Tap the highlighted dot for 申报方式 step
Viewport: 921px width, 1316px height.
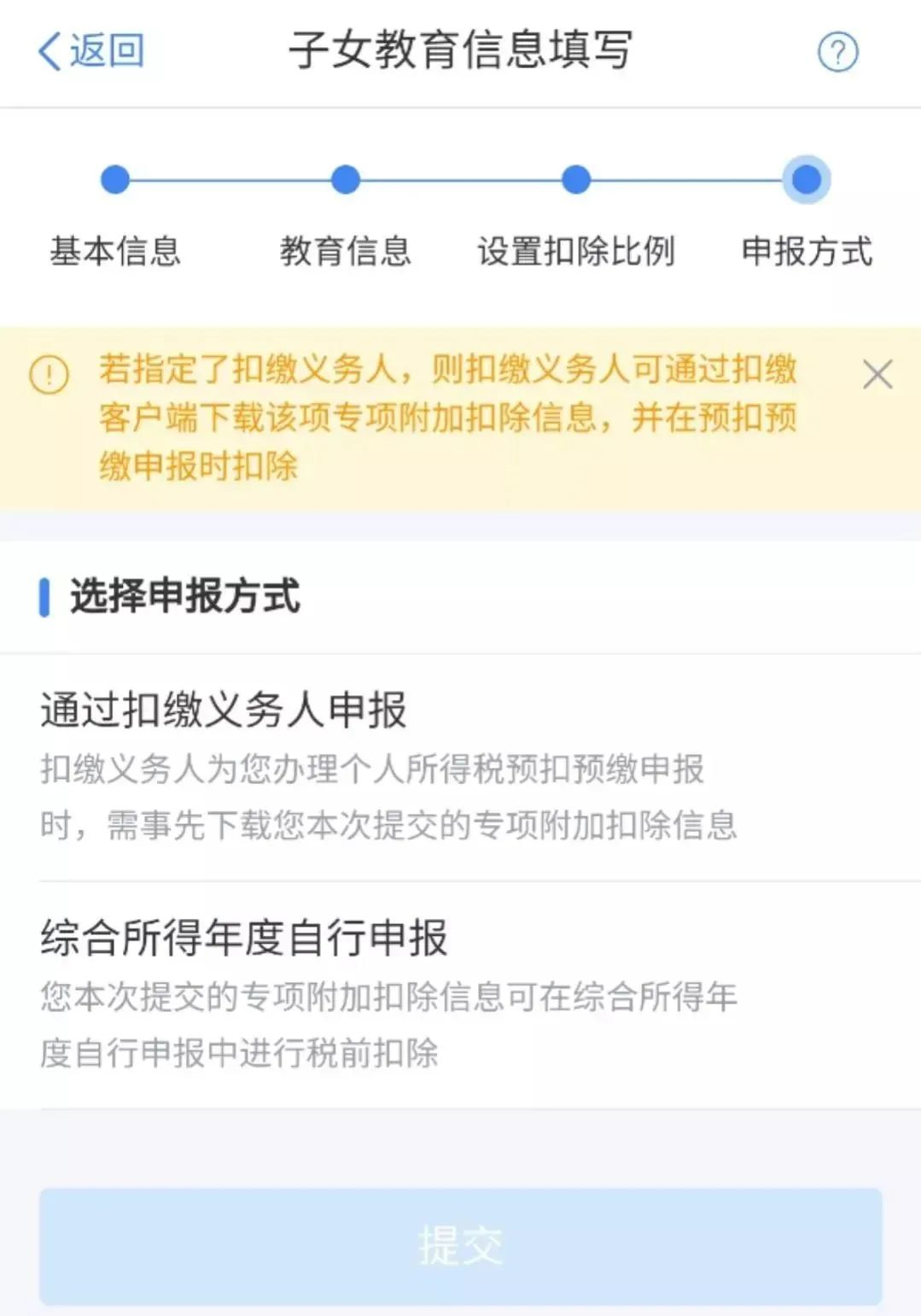tap(805, 180)
